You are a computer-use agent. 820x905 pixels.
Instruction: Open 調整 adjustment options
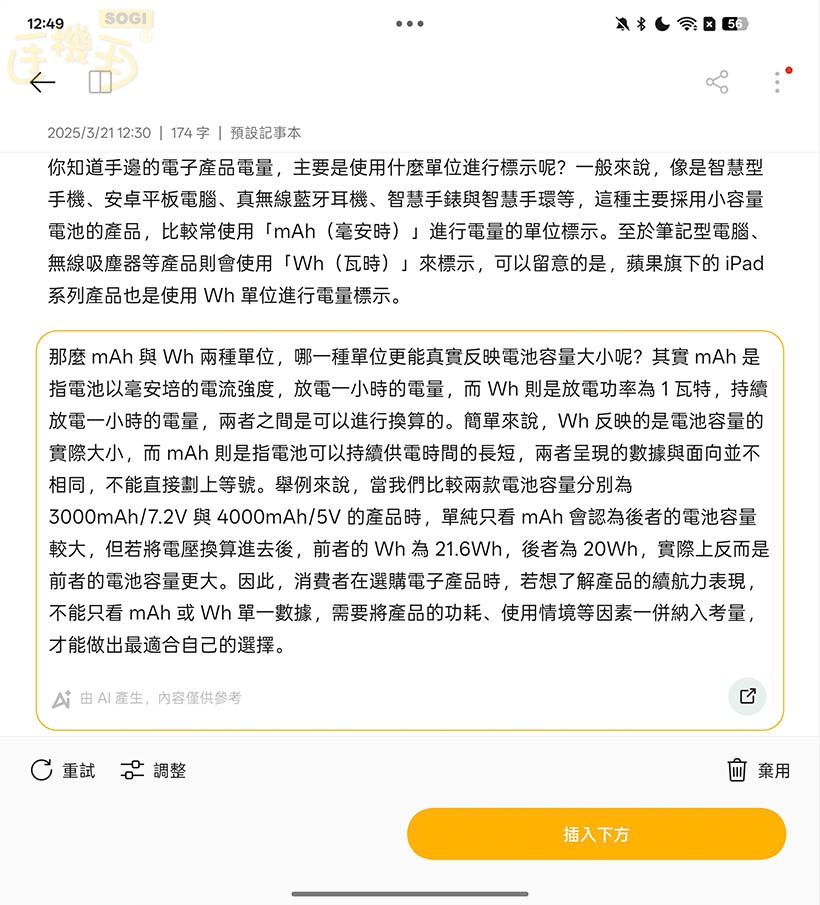tap(153, 770)
